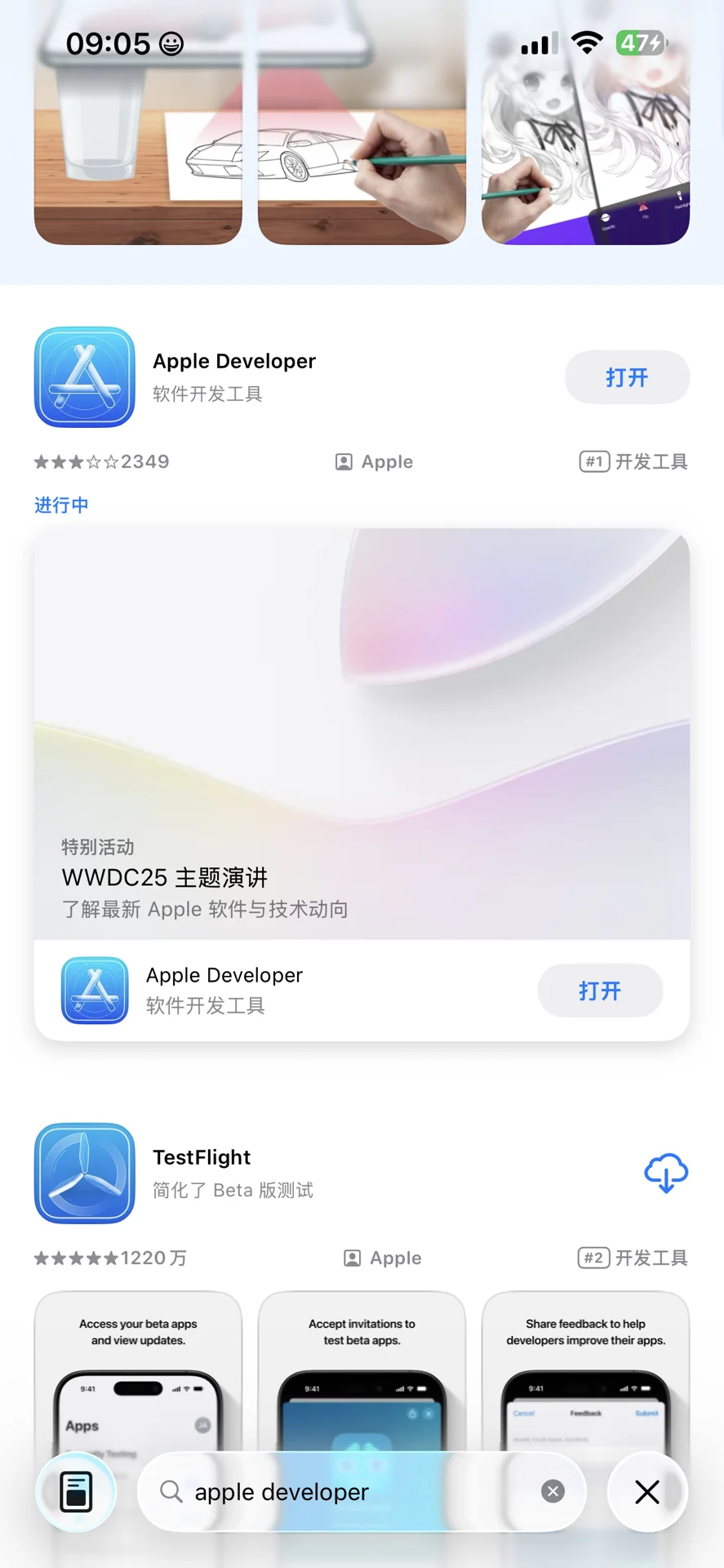724x1568 pixels.
Task: Open Apple Developer from the top result
Action: point(626,377)
